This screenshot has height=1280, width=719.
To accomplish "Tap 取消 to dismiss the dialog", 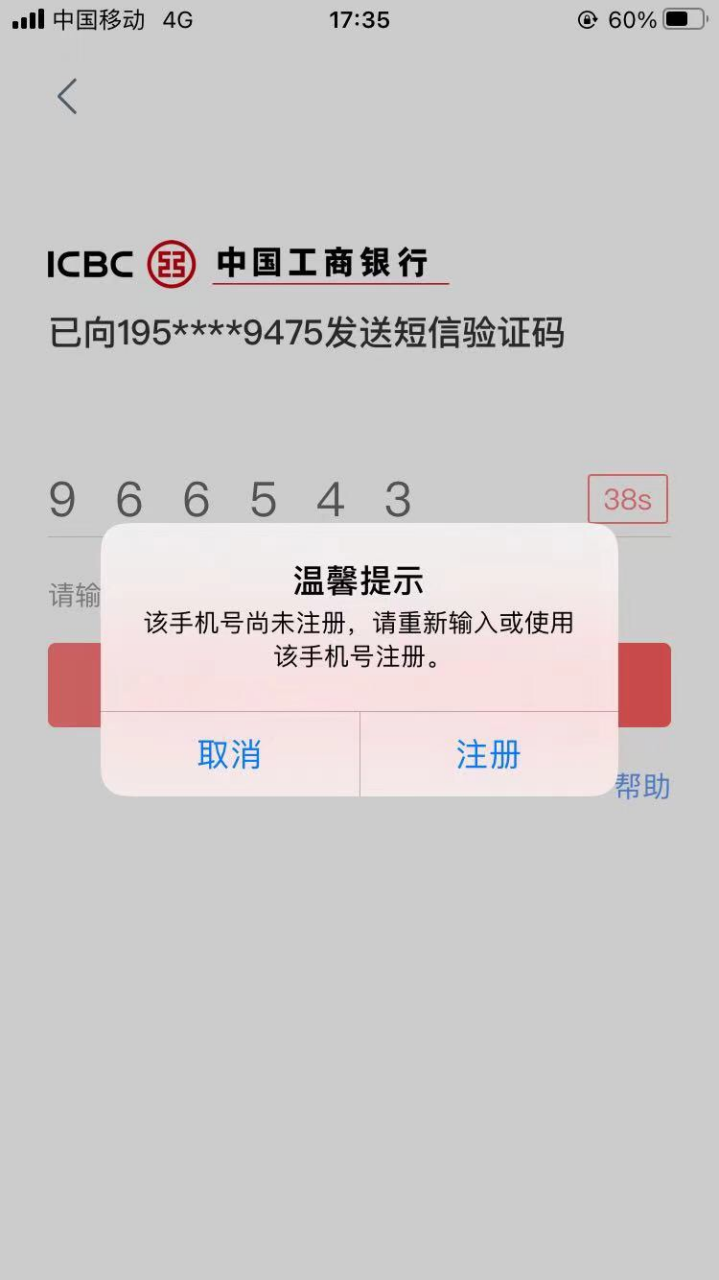I will tap(230, 754).
